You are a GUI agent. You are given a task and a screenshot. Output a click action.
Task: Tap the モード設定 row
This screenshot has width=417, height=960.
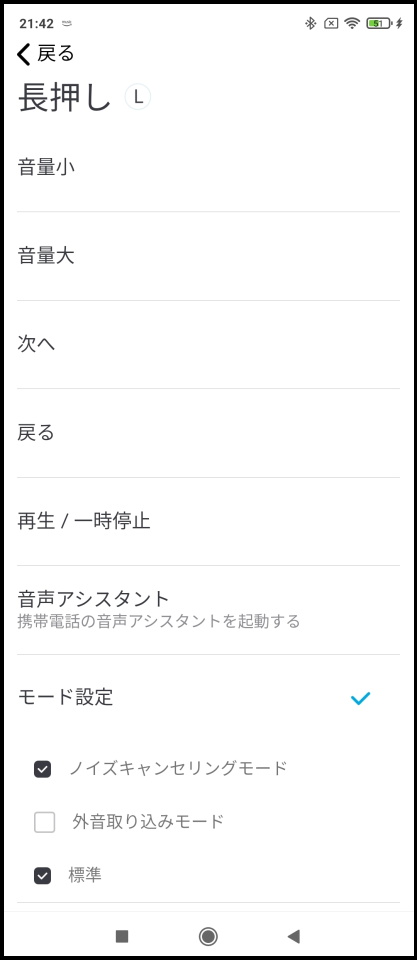click(x=208, y=698)
